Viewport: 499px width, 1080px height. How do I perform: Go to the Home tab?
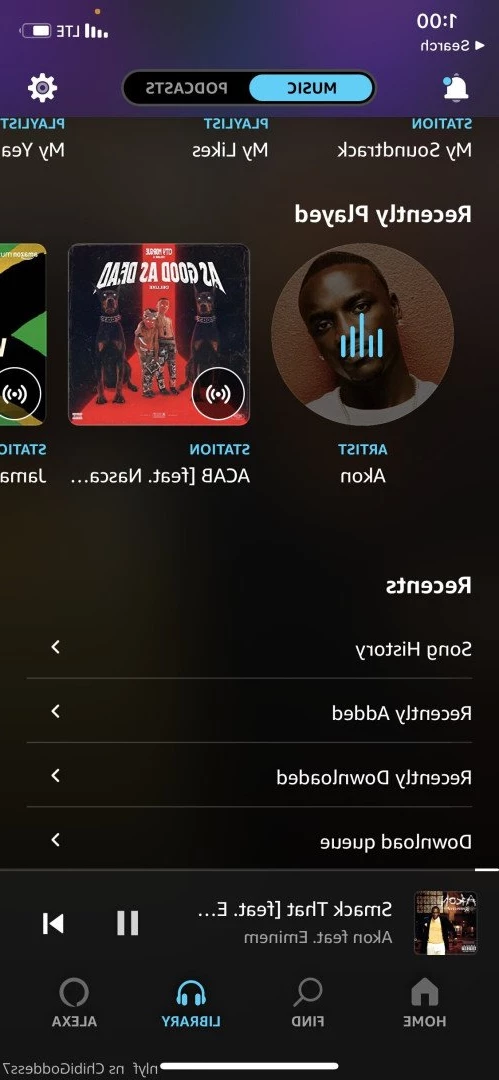coord(424,1004)
